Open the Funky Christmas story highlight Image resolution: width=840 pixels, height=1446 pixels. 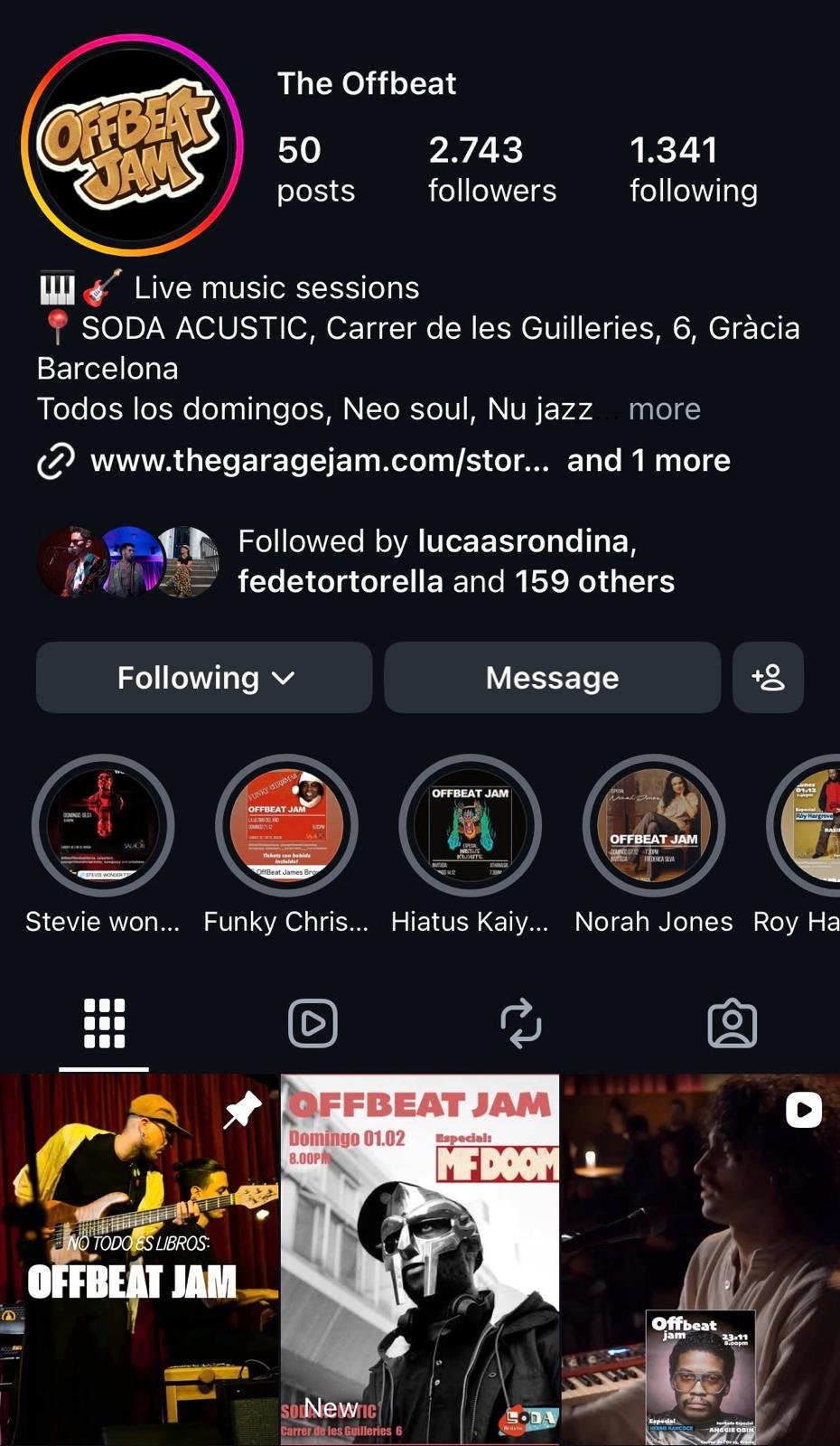286,825
